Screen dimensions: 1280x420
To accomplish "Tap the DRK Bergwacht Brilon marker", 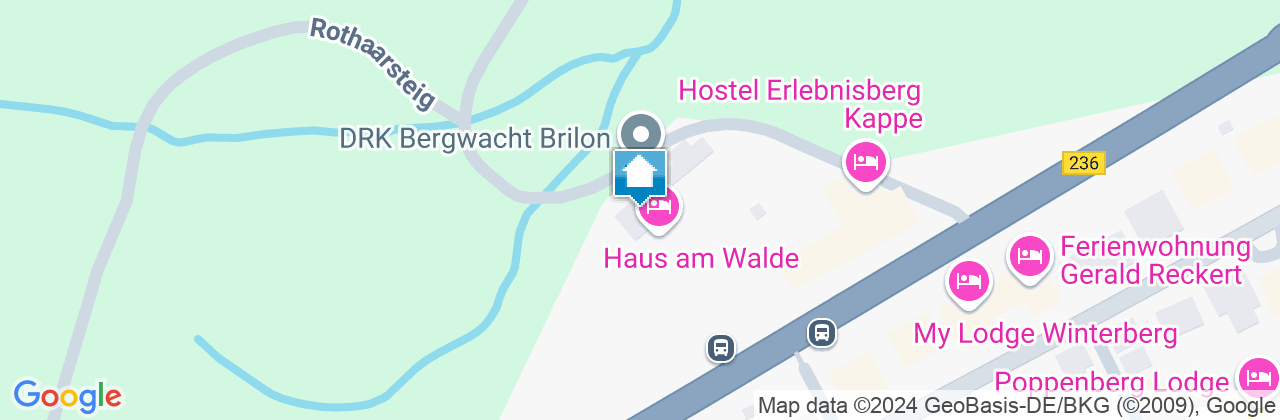I will tap(640, 133).
